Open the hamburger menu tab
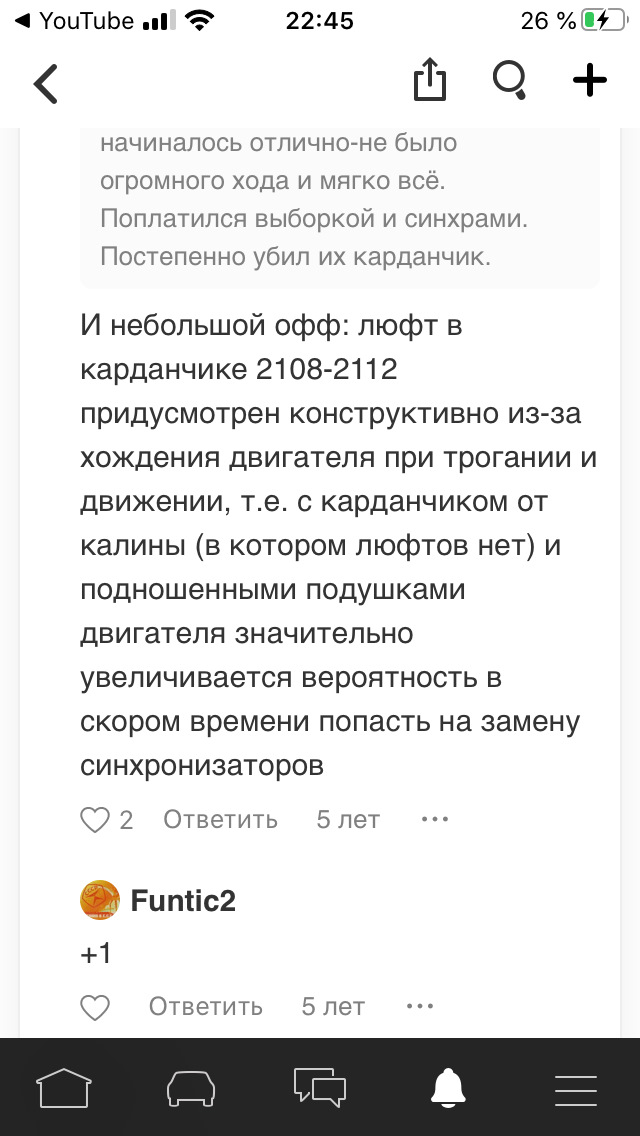640x1136 pixels. tap(575, 1089)
